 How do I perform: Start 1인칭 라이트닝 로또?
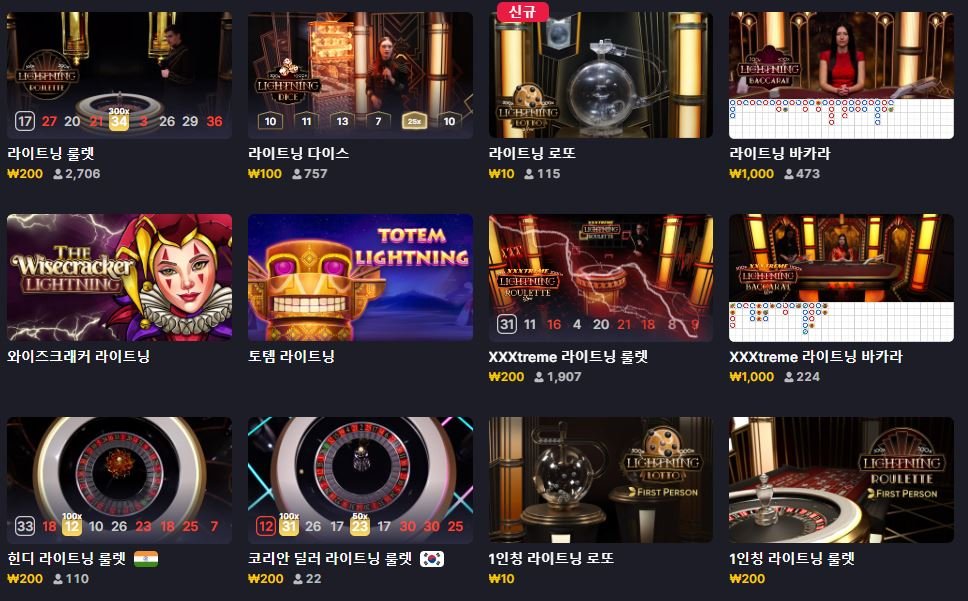click(601, 480)
